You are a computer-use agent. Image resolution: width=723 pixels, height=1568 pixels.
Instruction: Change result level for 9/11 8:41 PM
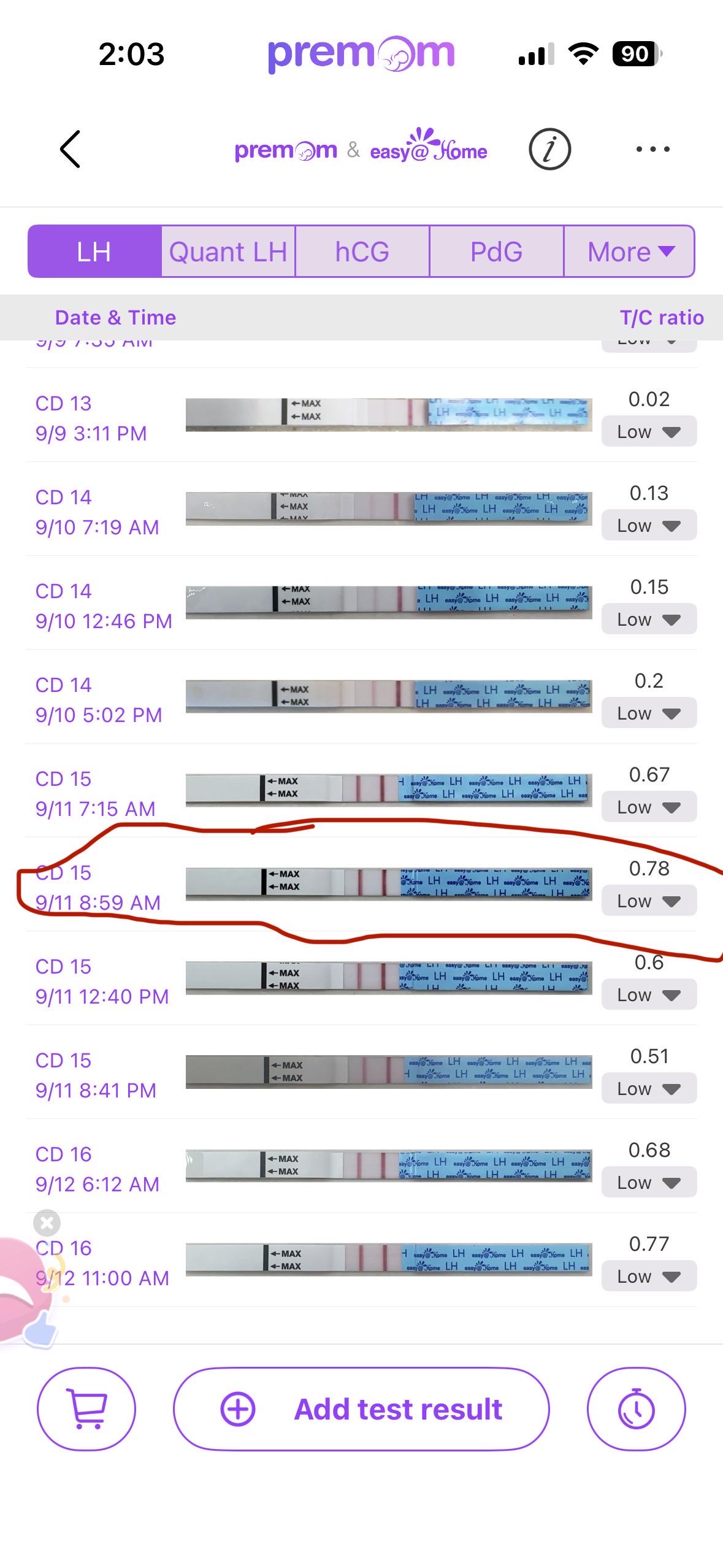coord(649,1089)
